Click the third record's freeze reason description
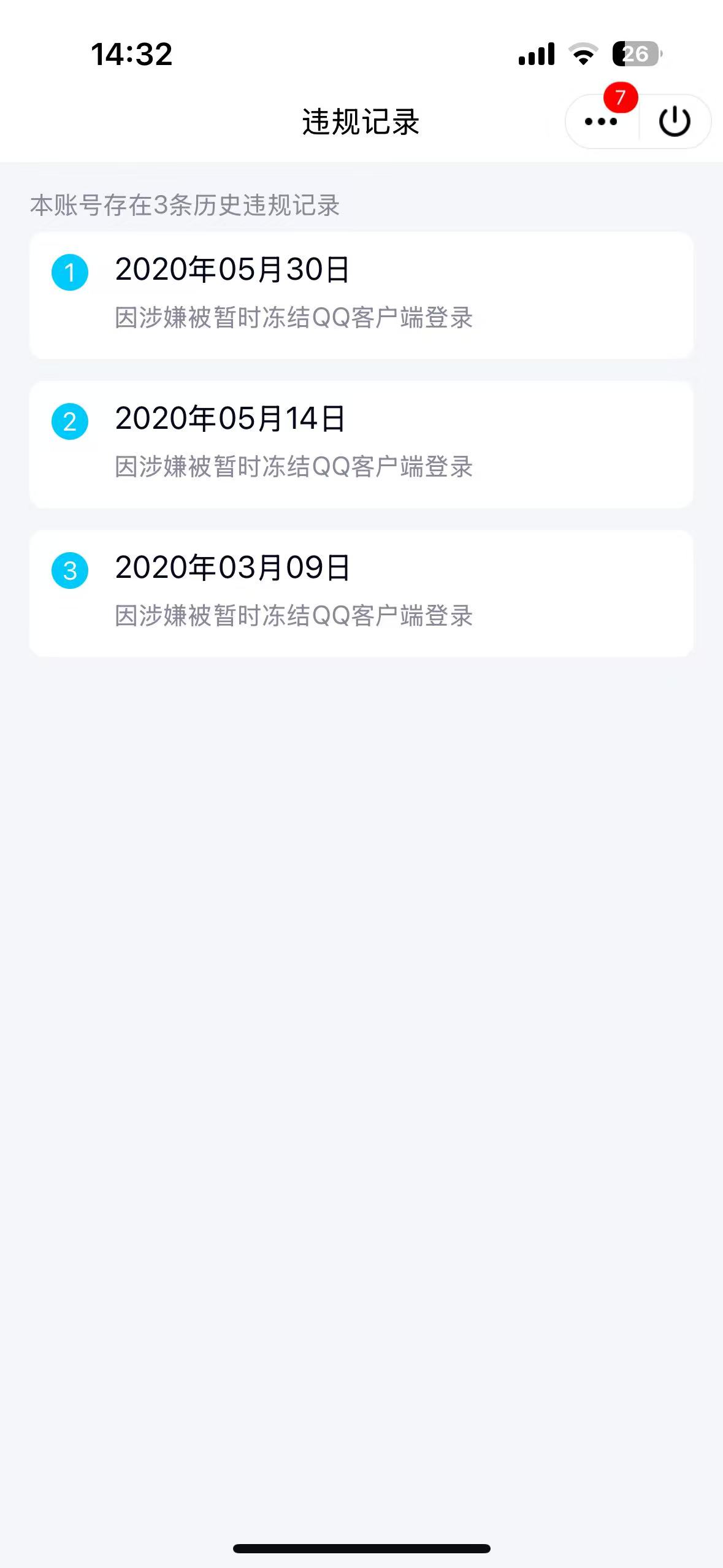Image resolution: width=723 pixels, height=1568 pixels. pyautogui.click(x=294, y=617)
